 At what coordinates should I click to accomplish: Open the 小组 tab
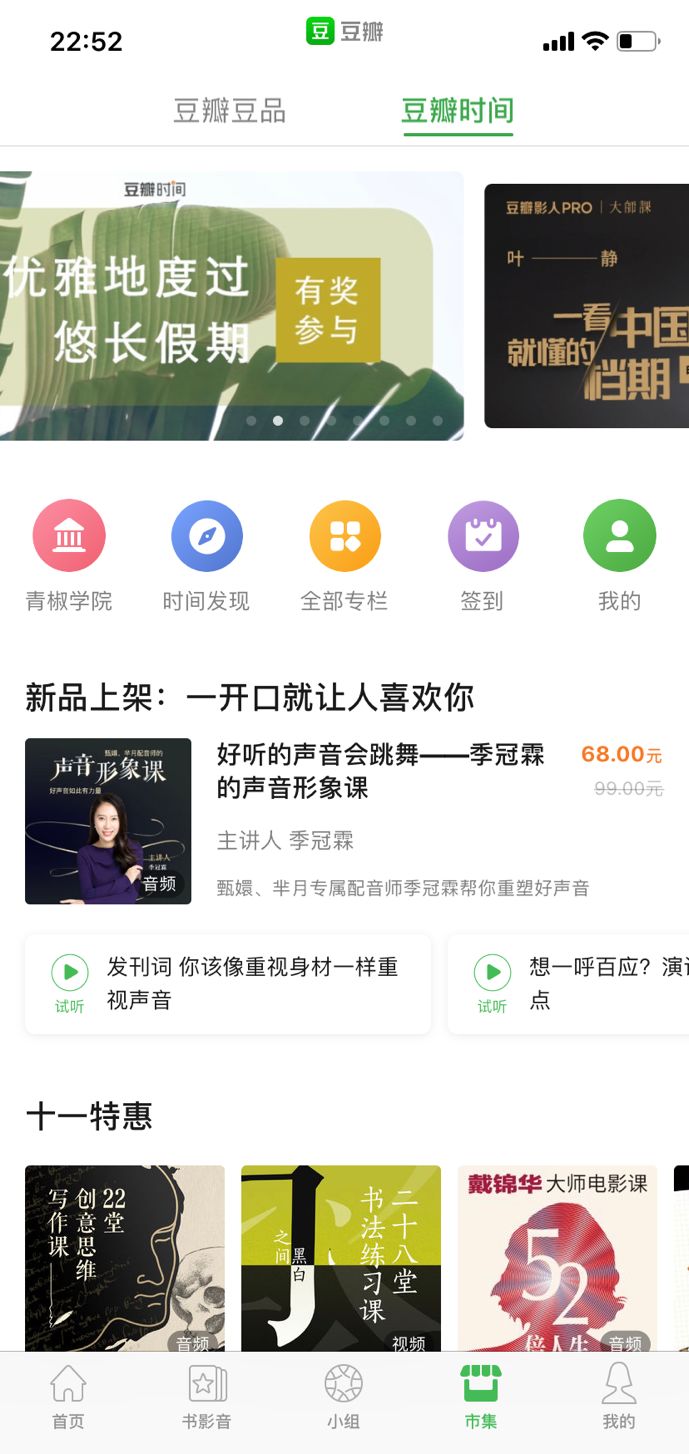coord(343,1397)
